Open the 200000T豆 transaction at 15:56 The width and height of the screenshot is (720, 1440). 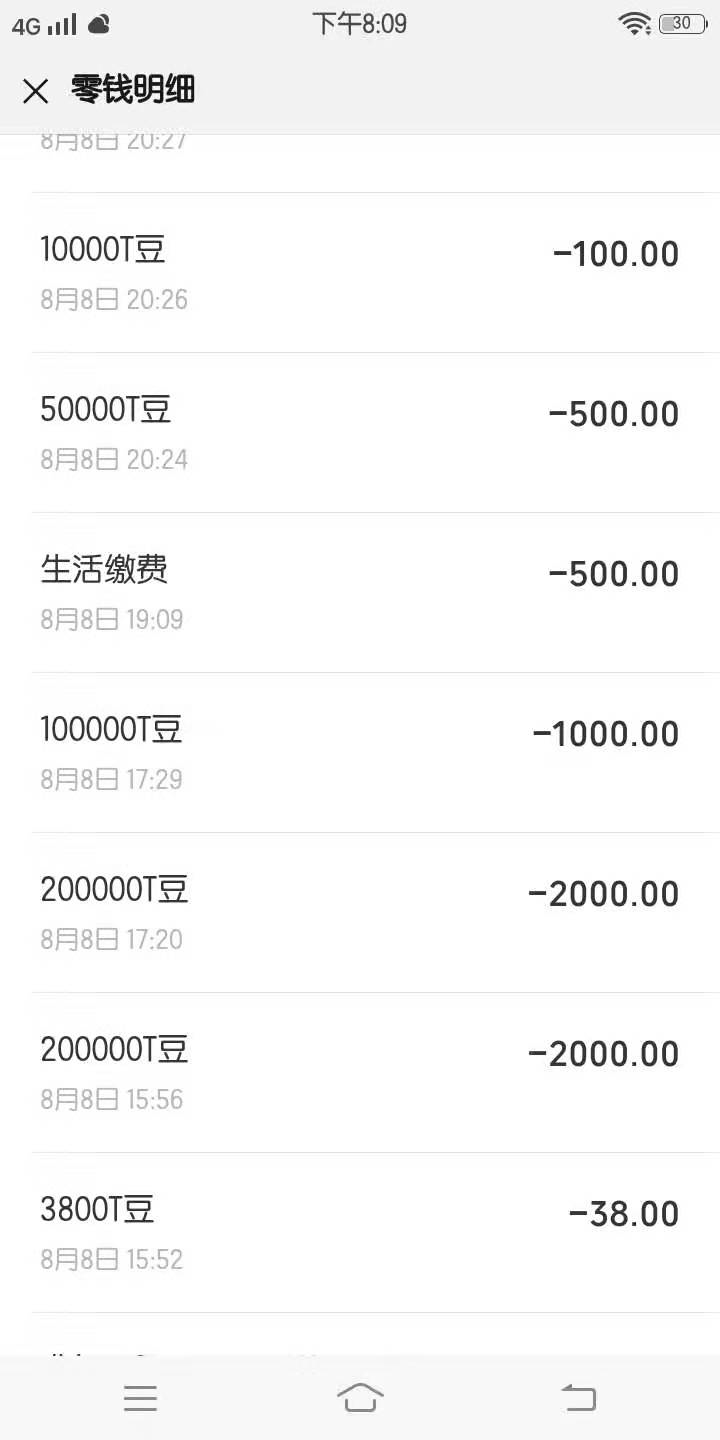(376, 1072)
